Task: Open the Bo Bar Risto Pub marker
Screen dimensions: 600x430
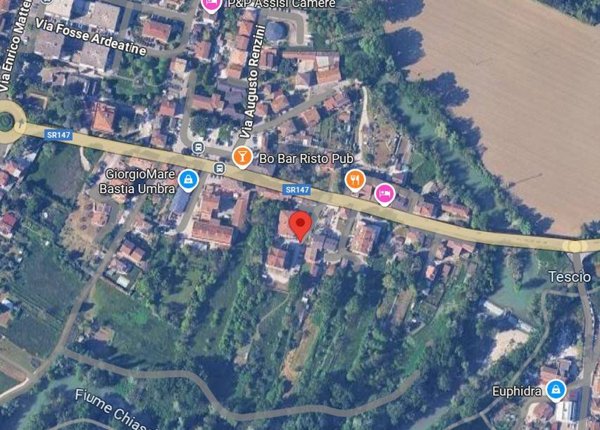Action: pos(241,157)
